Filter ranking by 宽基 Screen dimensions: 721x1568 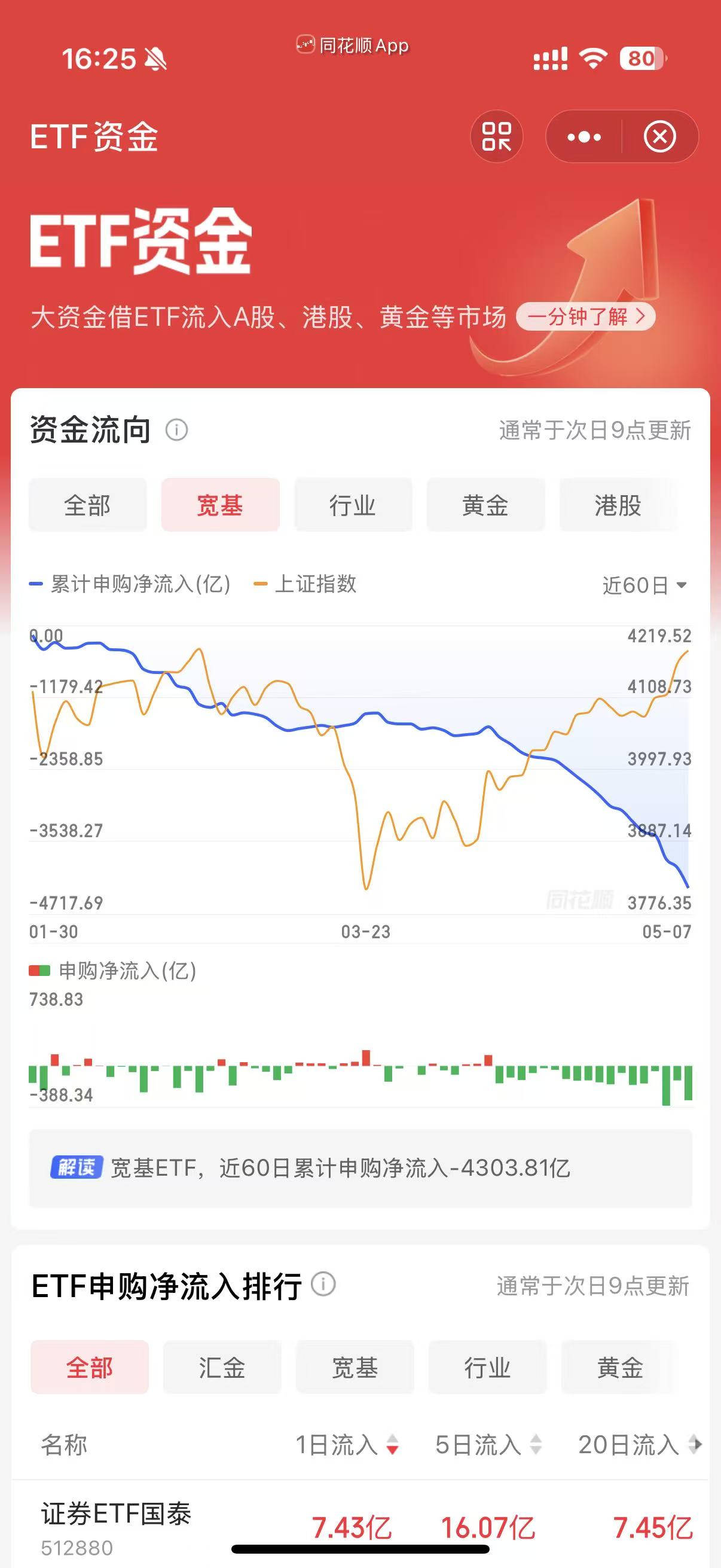pyautogui.click(x=355, y=1367)
